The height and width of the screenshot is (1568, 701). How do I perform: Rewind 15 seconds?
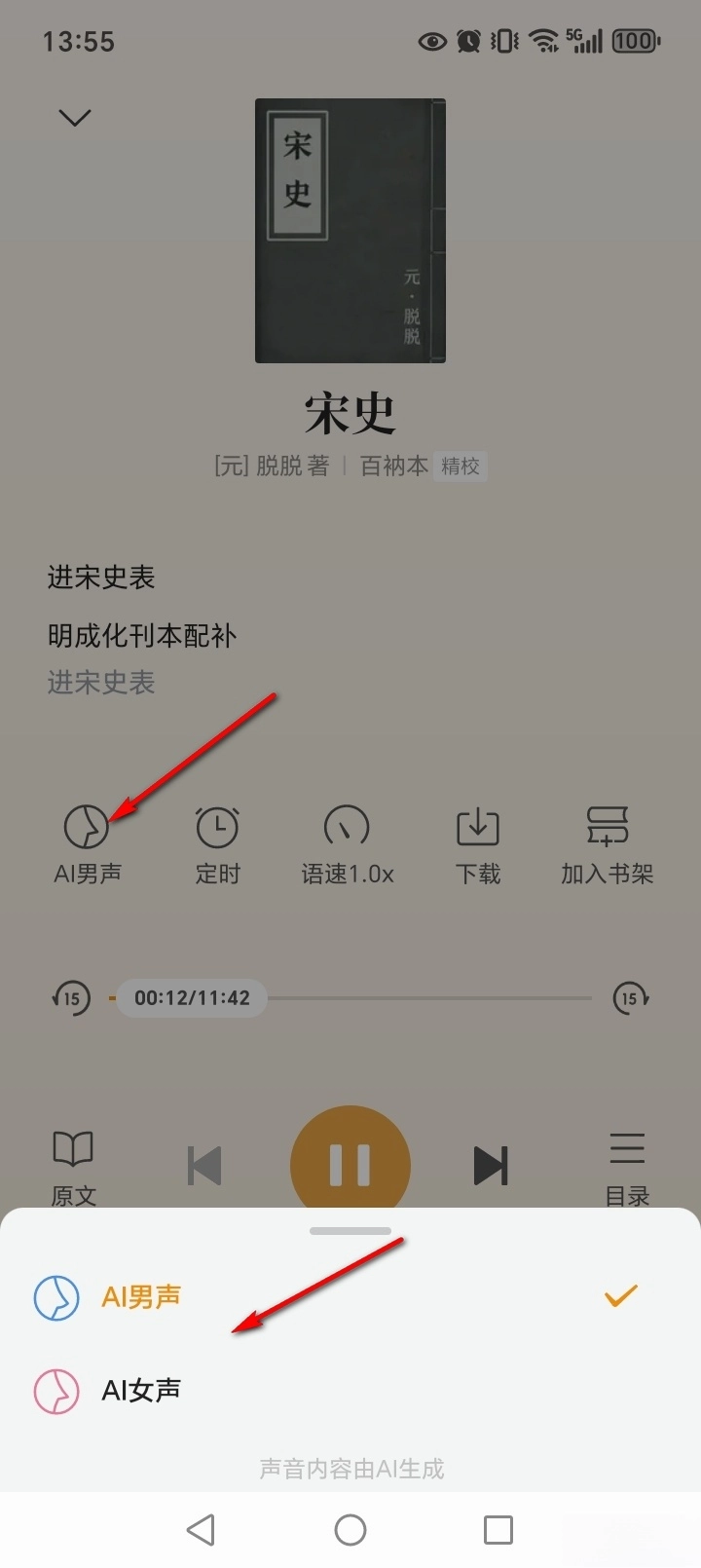tap(71, 998)
